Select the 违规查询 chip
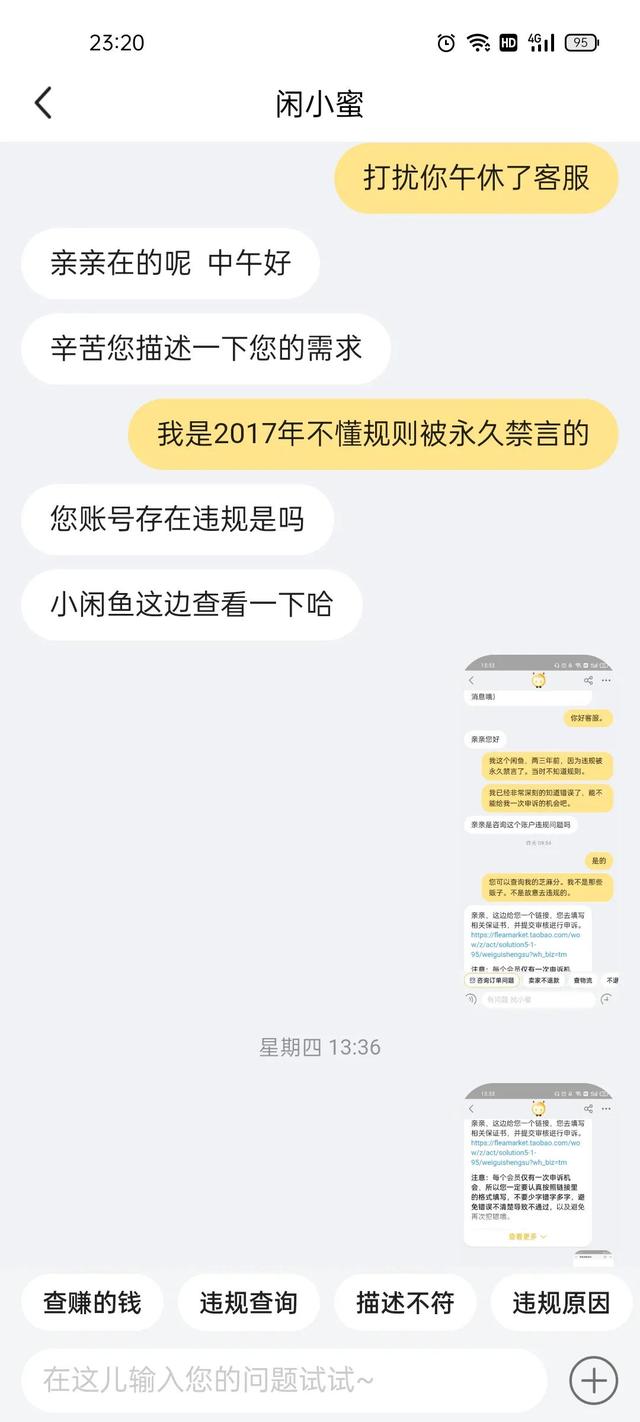Image resolution: width=640 pixels, height=1422 pixels. click(248, 1302)
